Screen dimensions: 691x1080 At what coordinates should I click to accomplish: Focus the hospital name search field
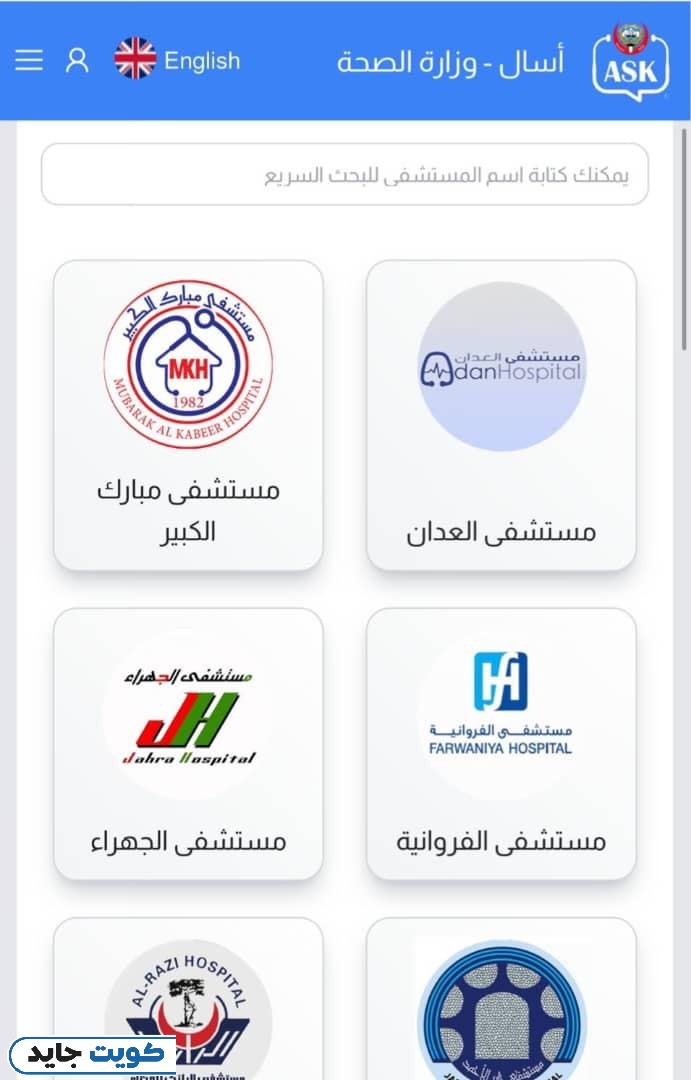(x=344, y=175)
